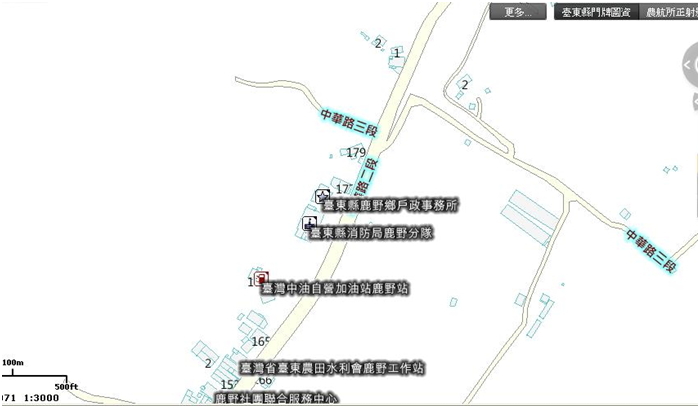The height and width of the screenshot is (408, 700).
Task: Open the 更多... layer menu
Action: pyautogui.click(x=517, y=12)
